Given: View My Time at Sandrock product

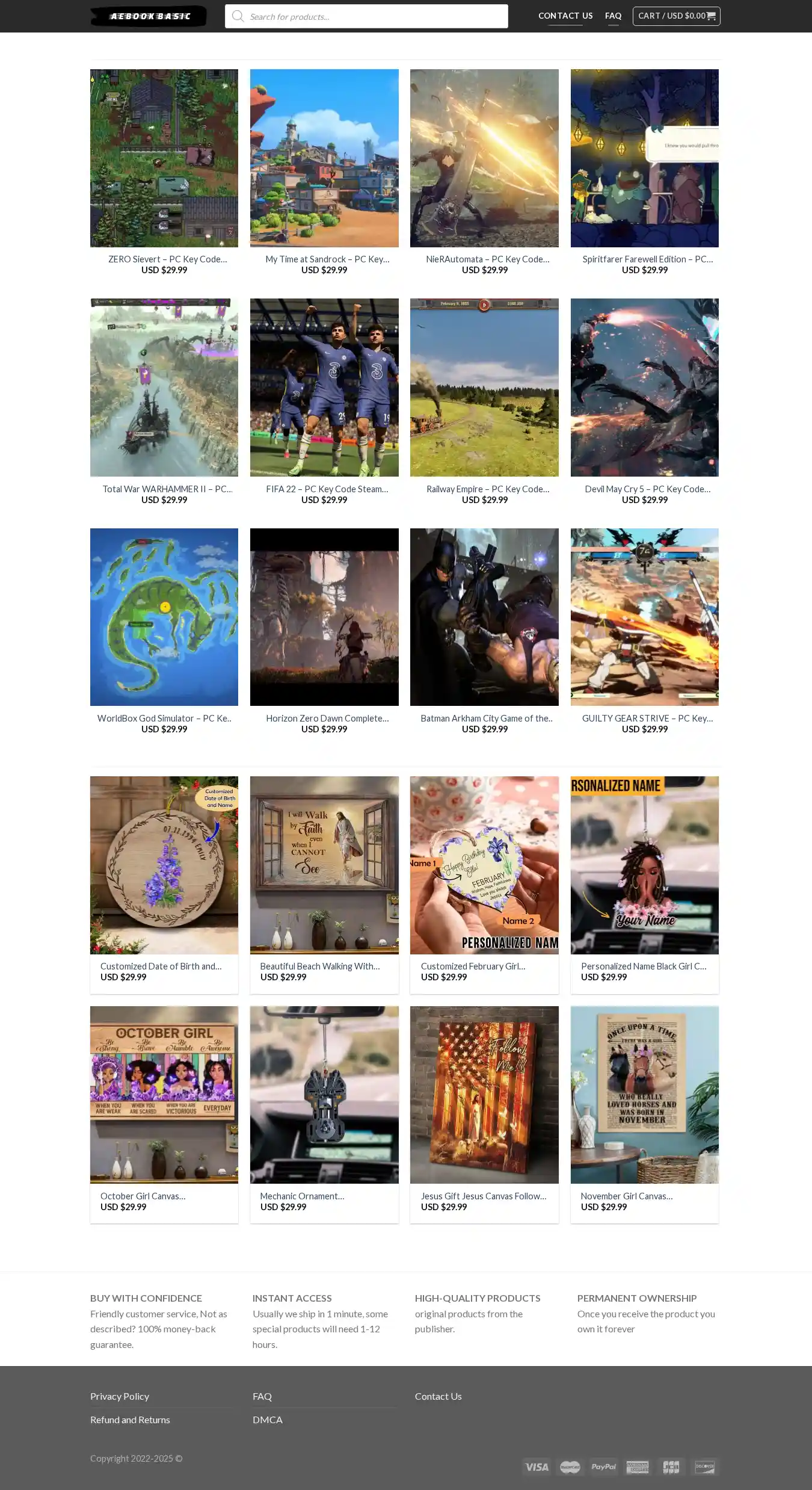Looking at the screenshot, I should 327,259.
